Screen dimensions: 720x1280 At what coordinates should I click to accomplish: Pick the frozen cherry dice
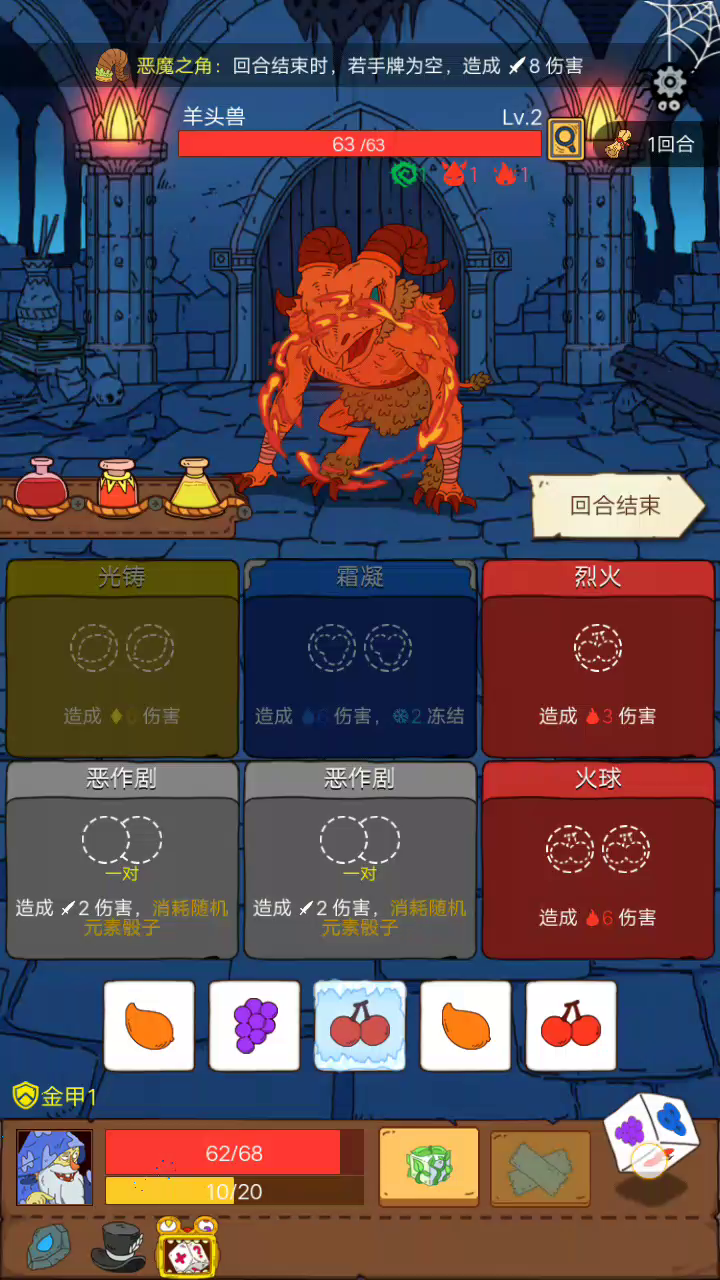pos(360,1025)
